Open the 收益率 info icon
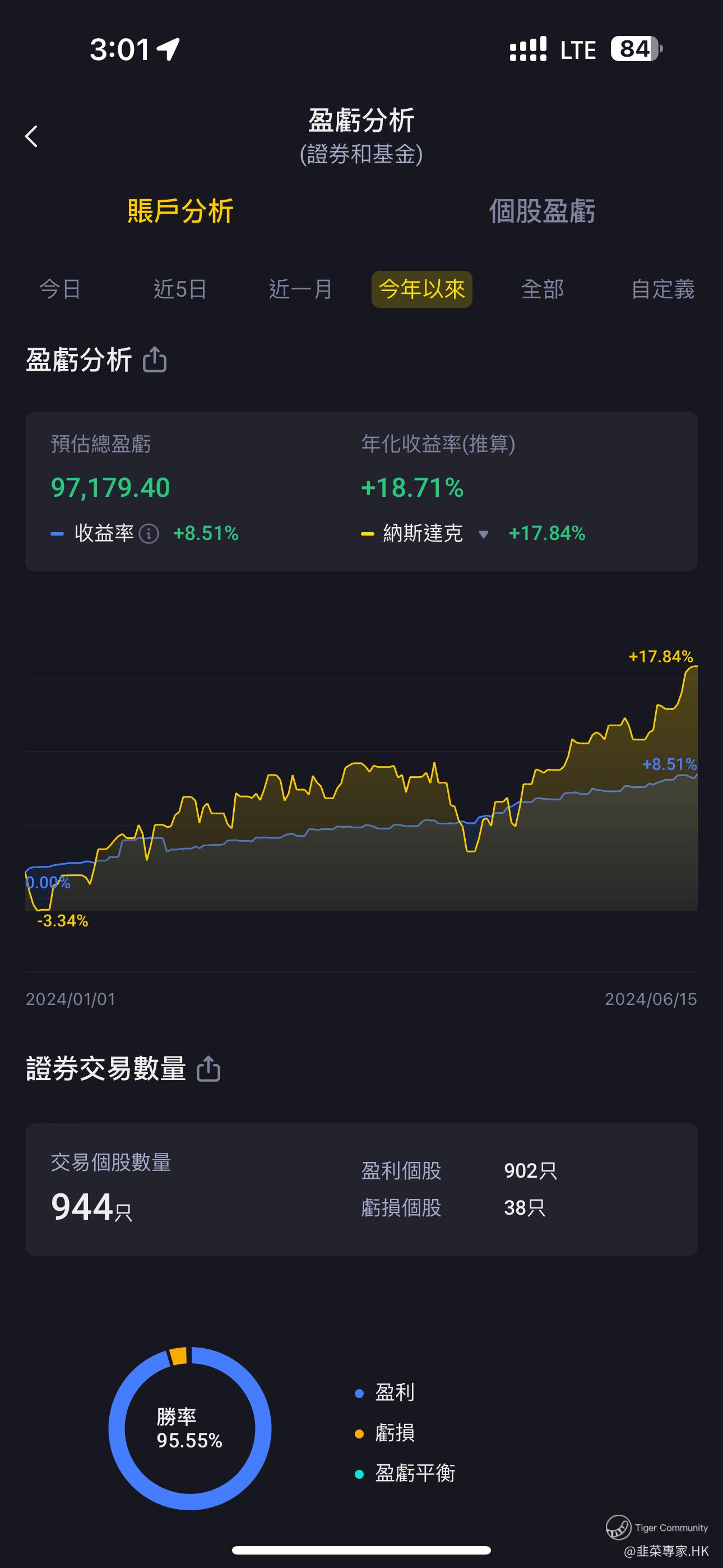This screenshot has height=1568, width=723. 149,534
